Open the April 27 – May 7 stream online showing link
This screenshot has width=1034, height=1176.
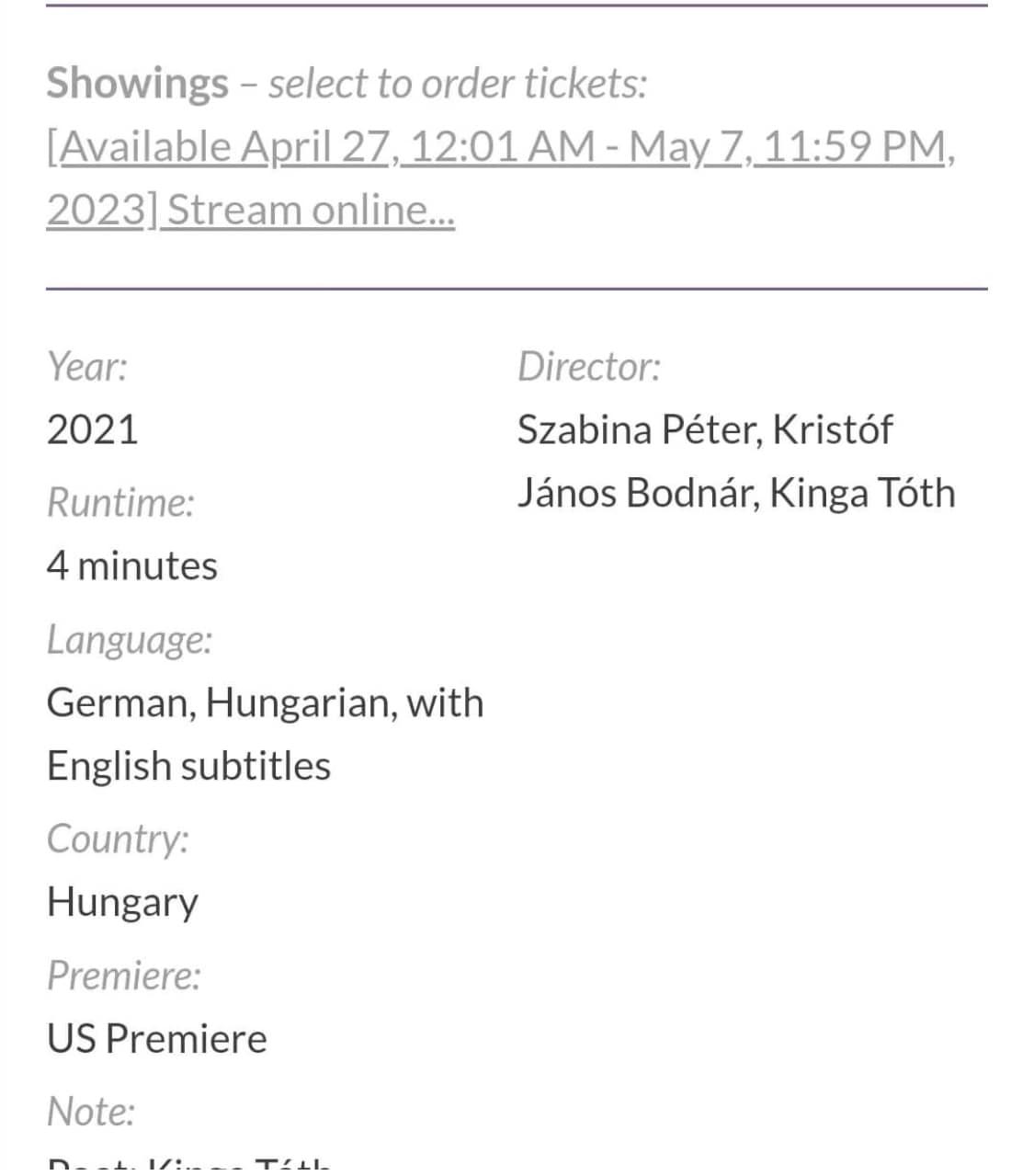click(x=496, y=147)
